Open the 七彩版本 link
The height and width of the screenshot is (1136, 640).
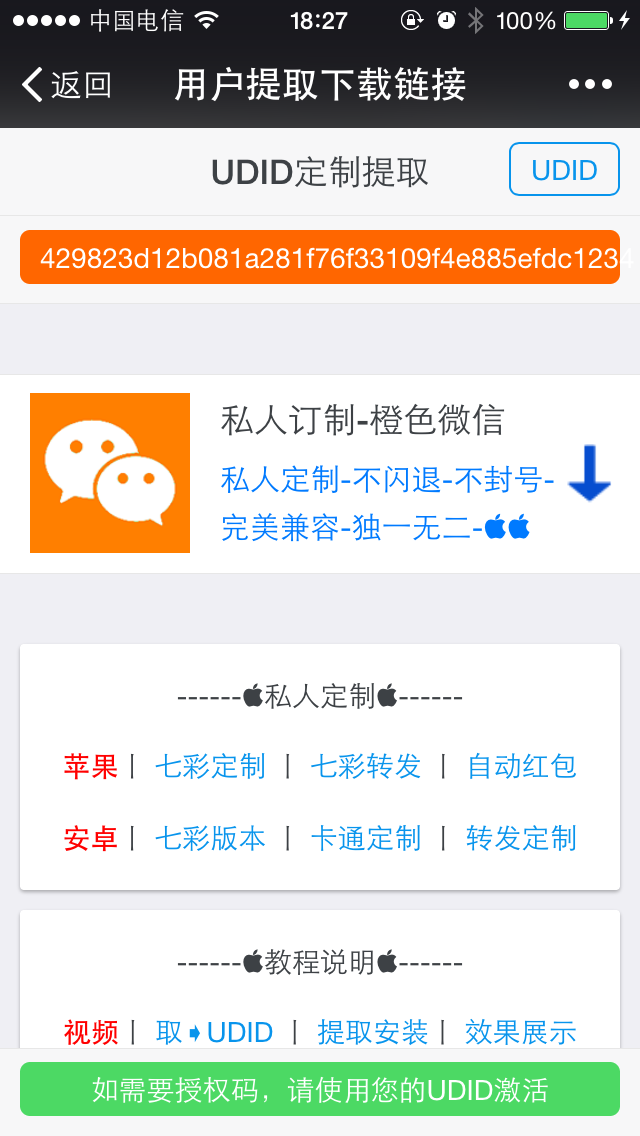(210, 838)
